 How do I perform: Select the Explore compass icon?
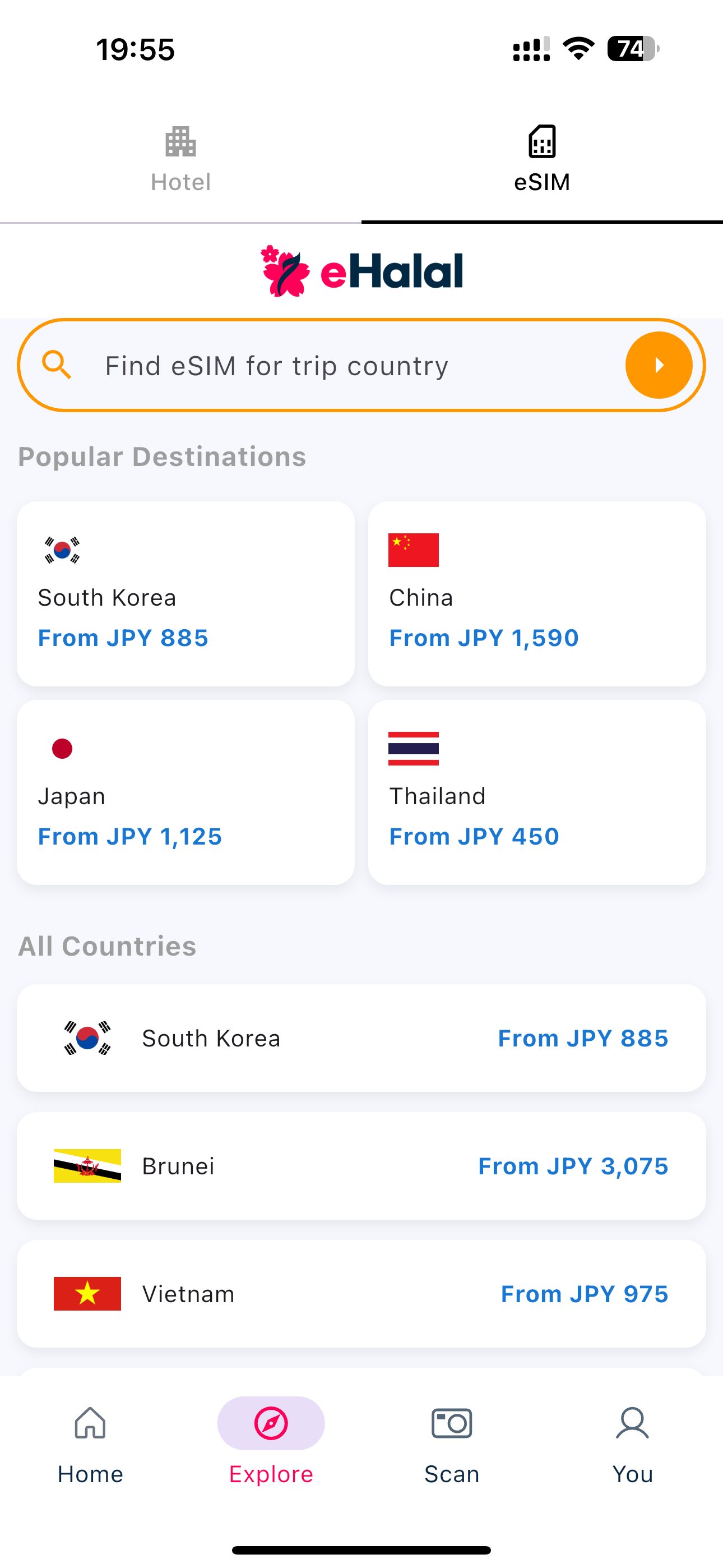click(x=271, y=1424)
